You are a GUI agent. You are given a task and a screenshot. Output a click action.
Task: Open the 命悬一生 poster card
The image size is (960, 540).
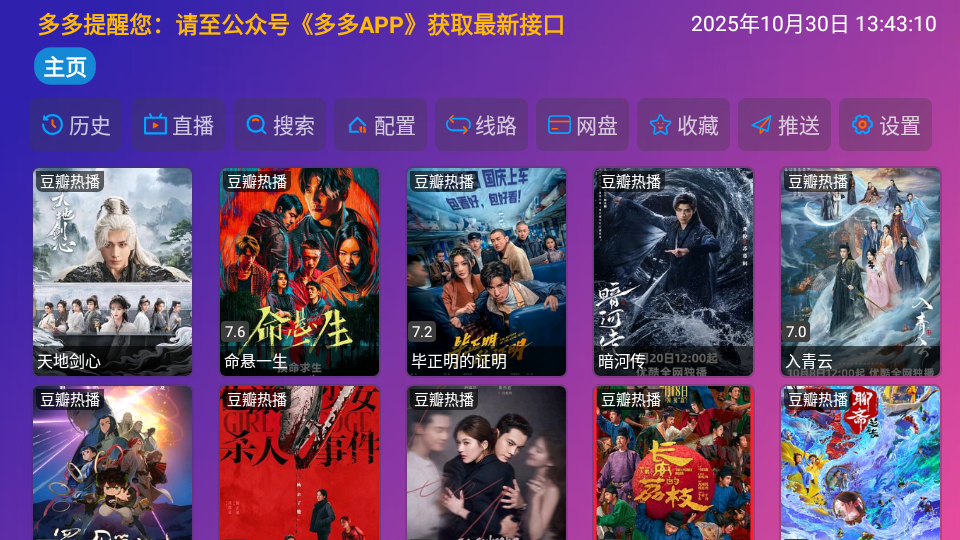pyautogui.click(x=299, y=271)
